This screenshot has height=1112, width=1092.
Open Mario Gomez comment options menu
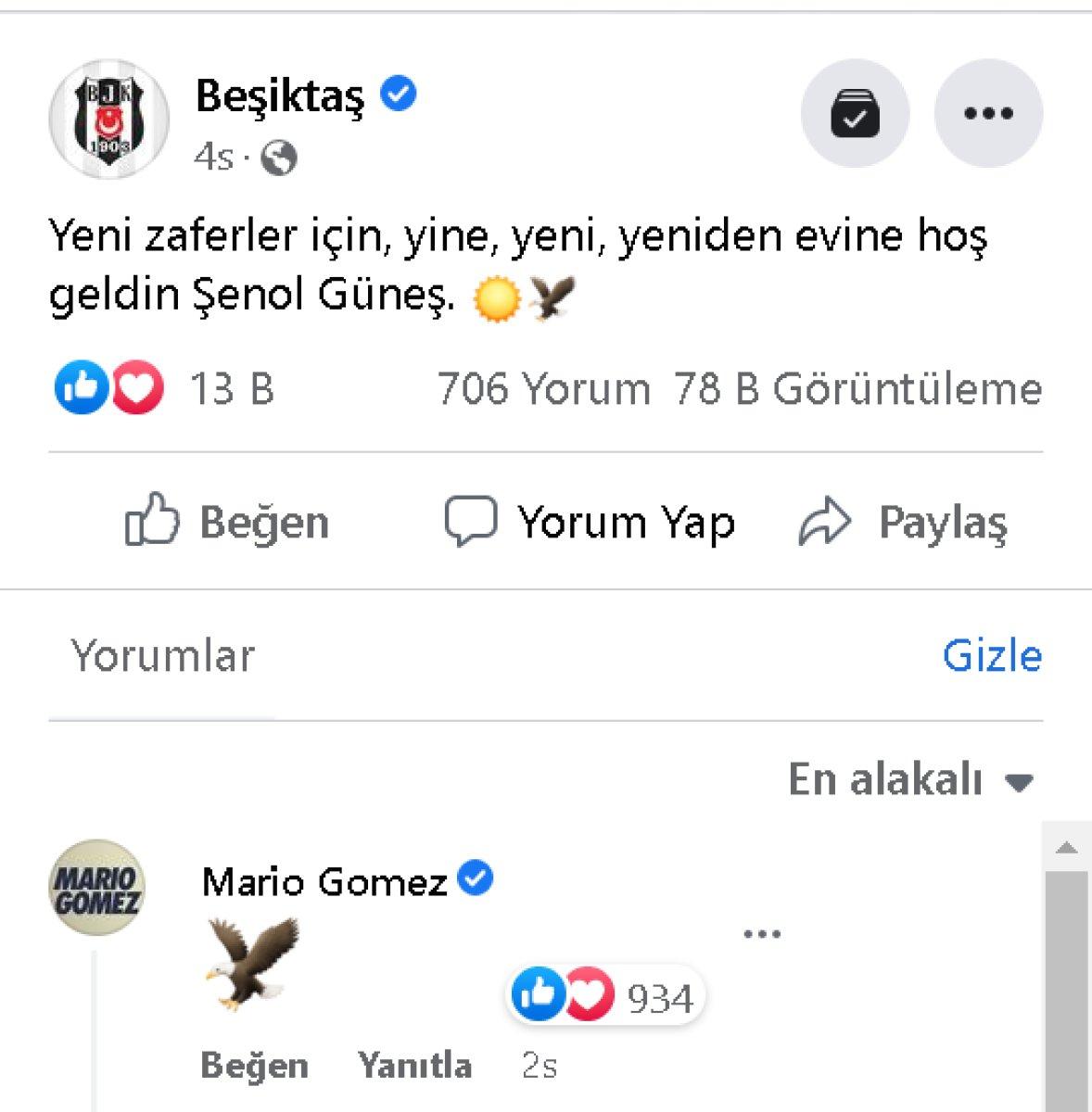pos(763,934)
